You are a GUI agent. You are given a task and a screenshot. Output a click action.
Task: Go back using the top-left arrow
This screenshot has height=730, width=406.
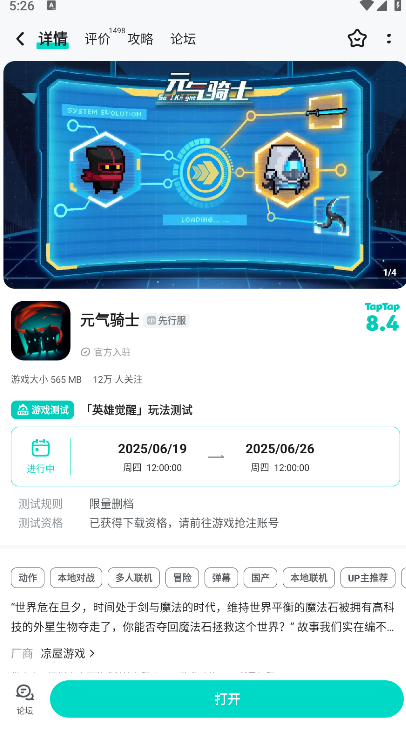[20, 39]
